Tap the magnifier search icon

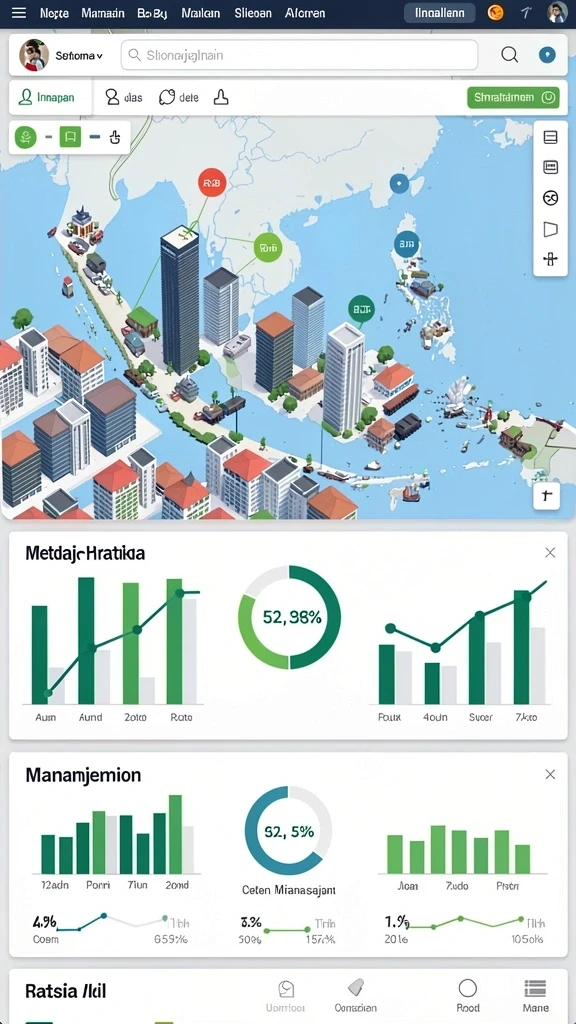[509, 55]
